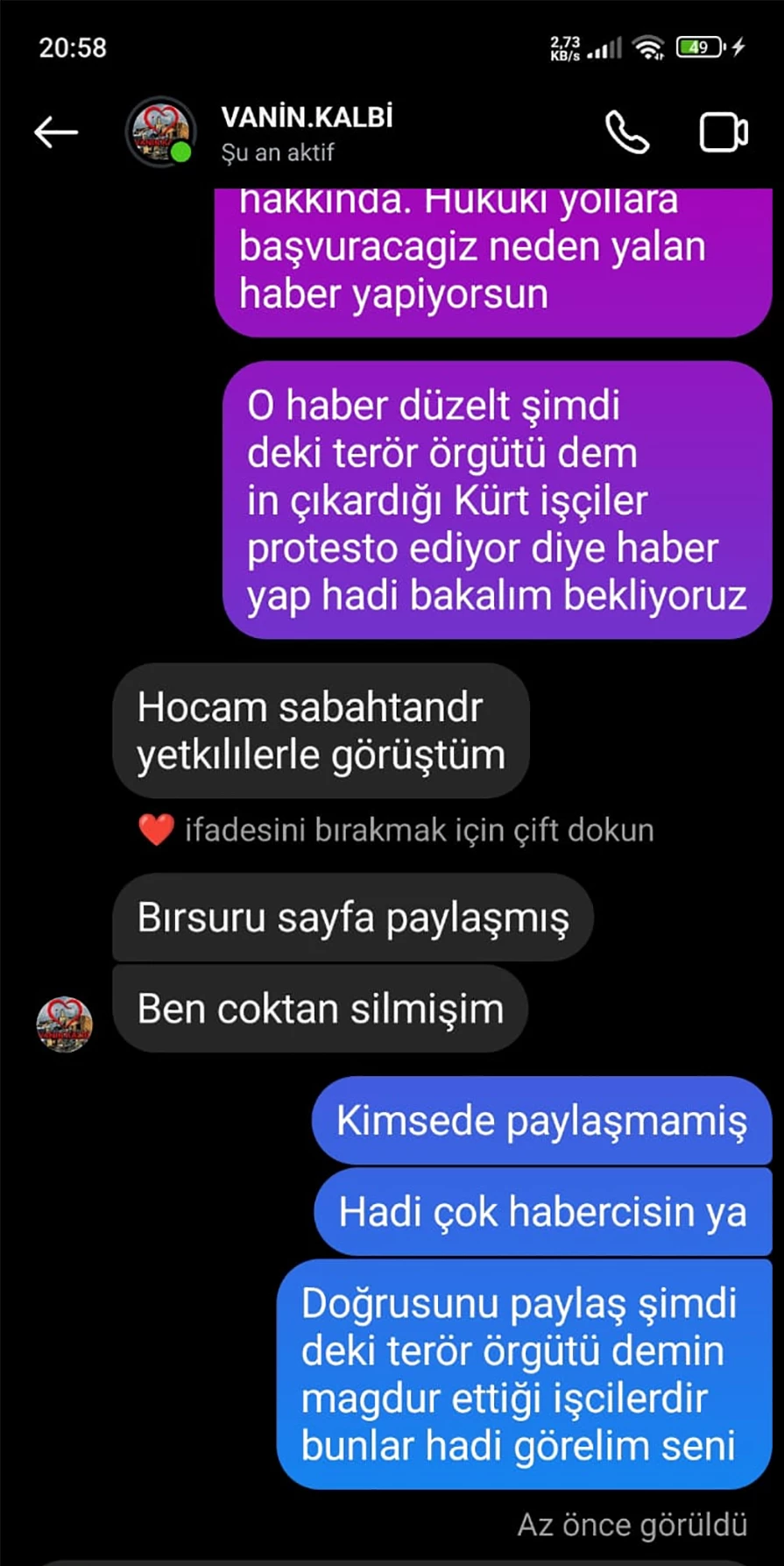Start a video call with VANİN.KALBİ
The width and height of the screenshot is (784, 1566).
click(x=724, y=132)
